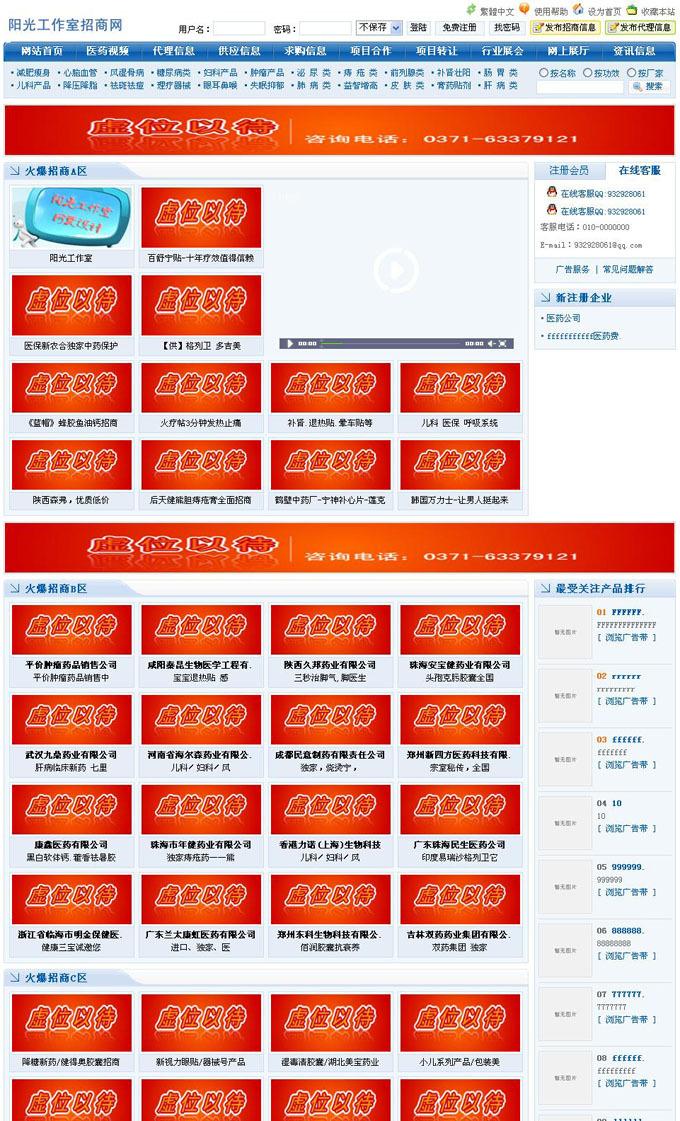Screen dimensions: 680x1121
Task: Open the 医药公司 link under 新注册企业
Action: (563, 318)
